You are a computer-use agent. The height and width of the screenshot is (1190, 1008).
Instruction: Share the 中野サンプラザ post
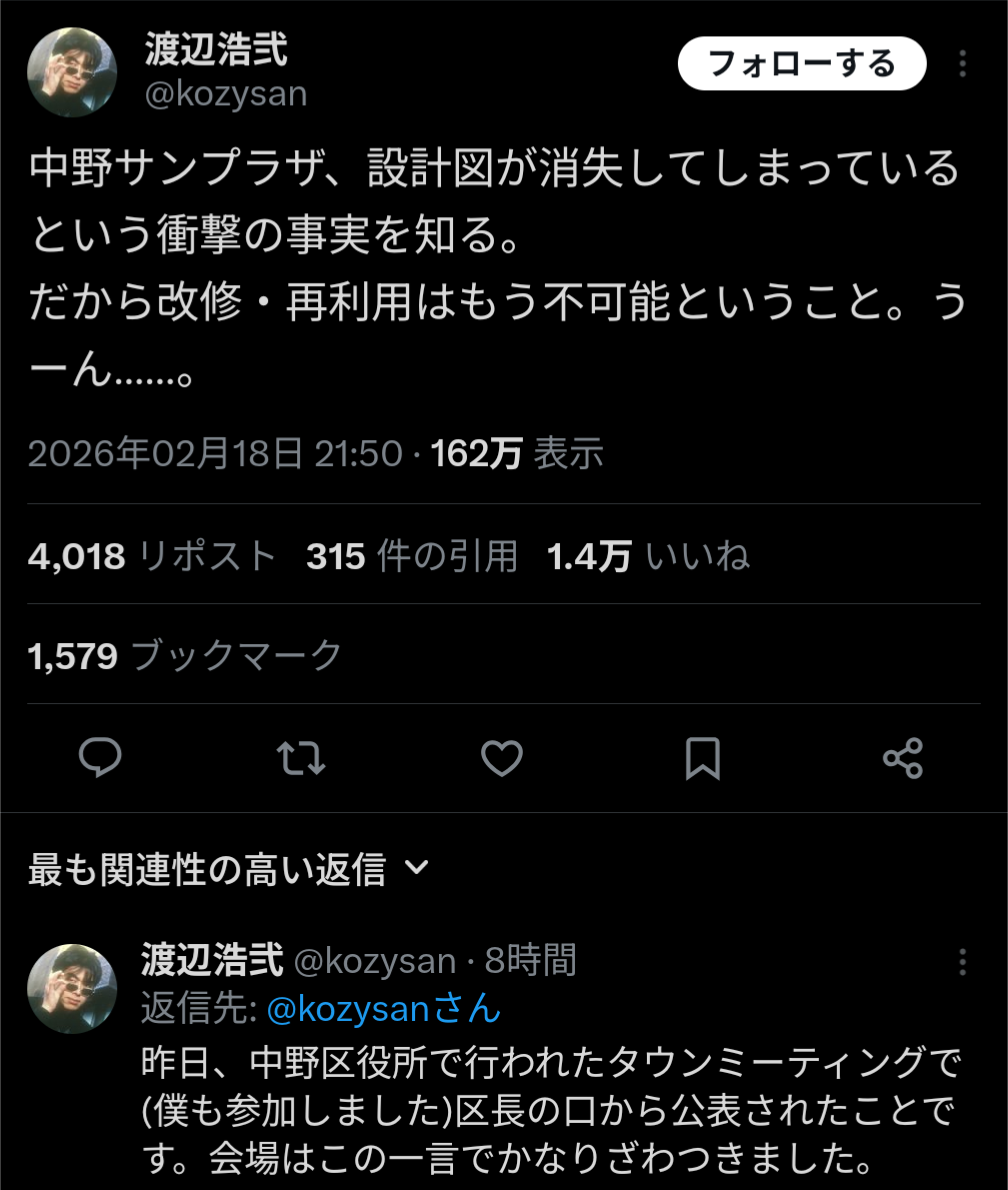click(903, 758)
